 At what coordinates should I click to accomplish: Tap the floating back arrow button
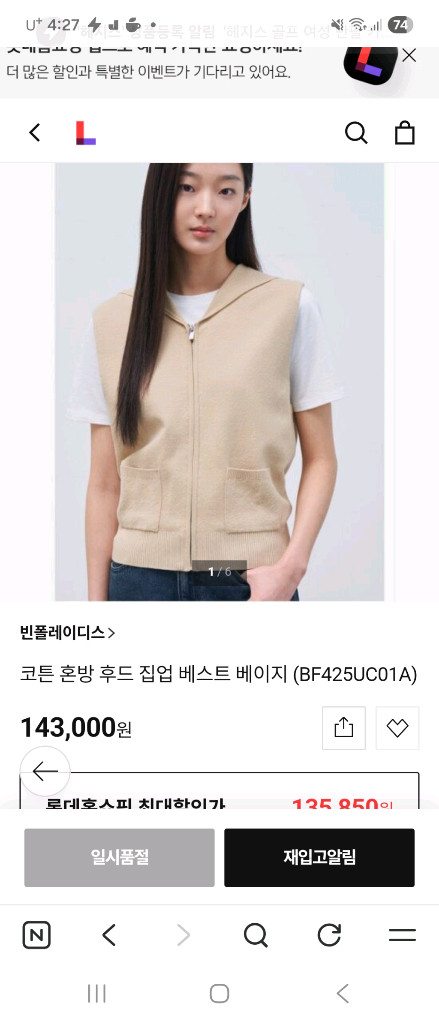coord(44,771)
